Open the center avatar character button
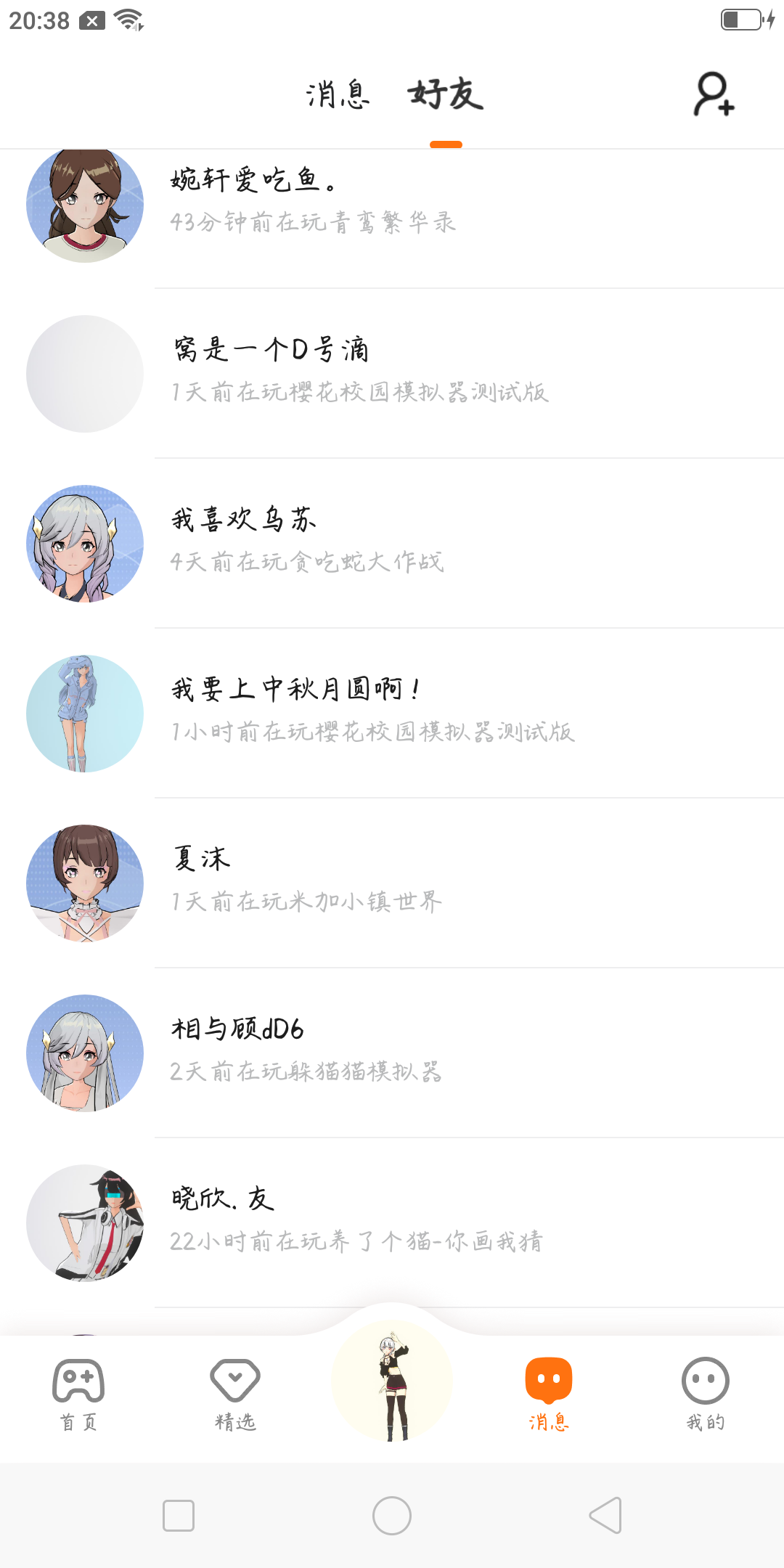This screenshot has width=784, height=1568. [392, 1383]
